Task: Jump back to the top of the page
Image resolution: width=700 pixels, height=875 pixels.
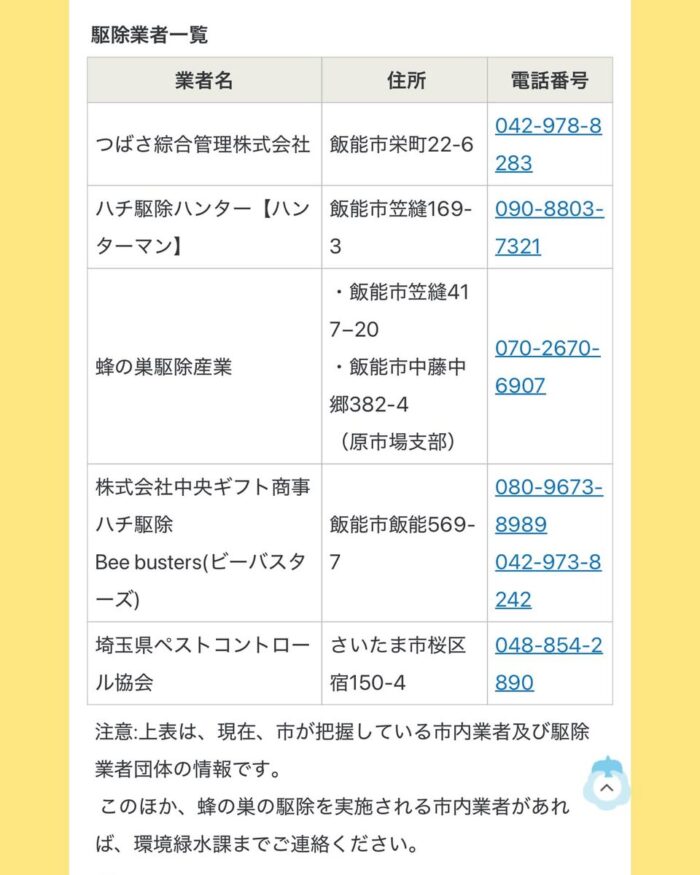Action: tap(606, 787)
